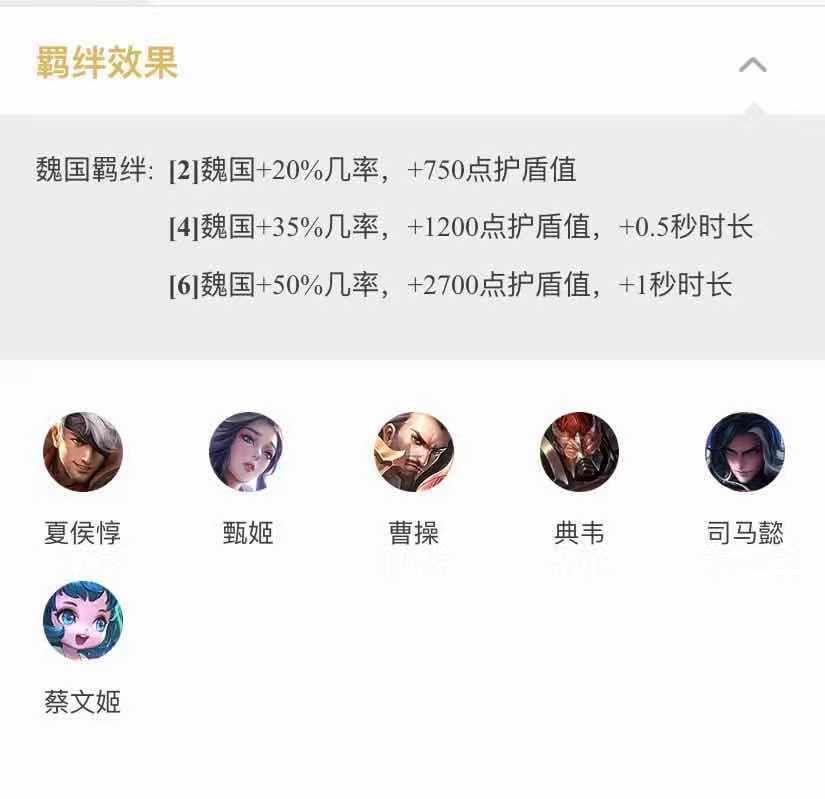Select hero 甄姬

point(248,452)
